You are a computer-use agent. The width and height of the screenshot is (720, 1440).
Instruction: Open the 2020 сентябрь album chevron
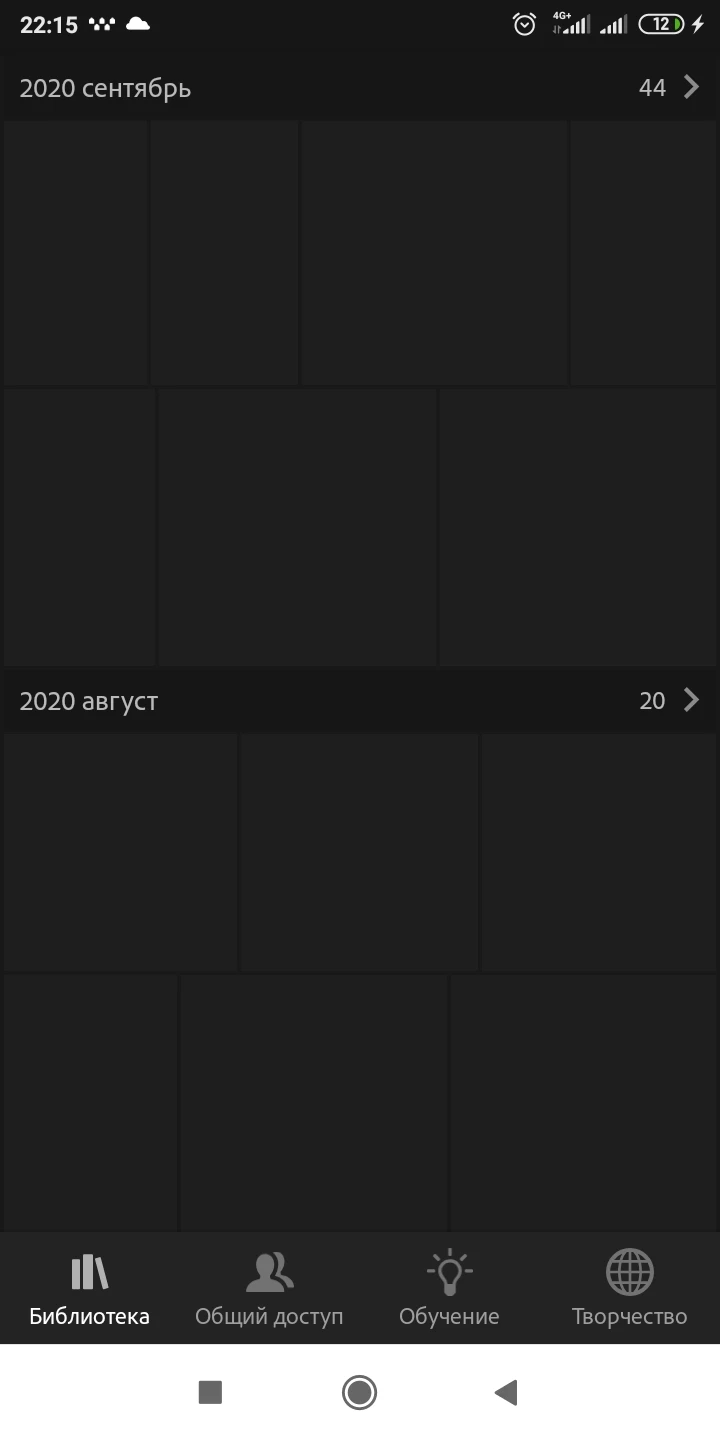point(691,87)
